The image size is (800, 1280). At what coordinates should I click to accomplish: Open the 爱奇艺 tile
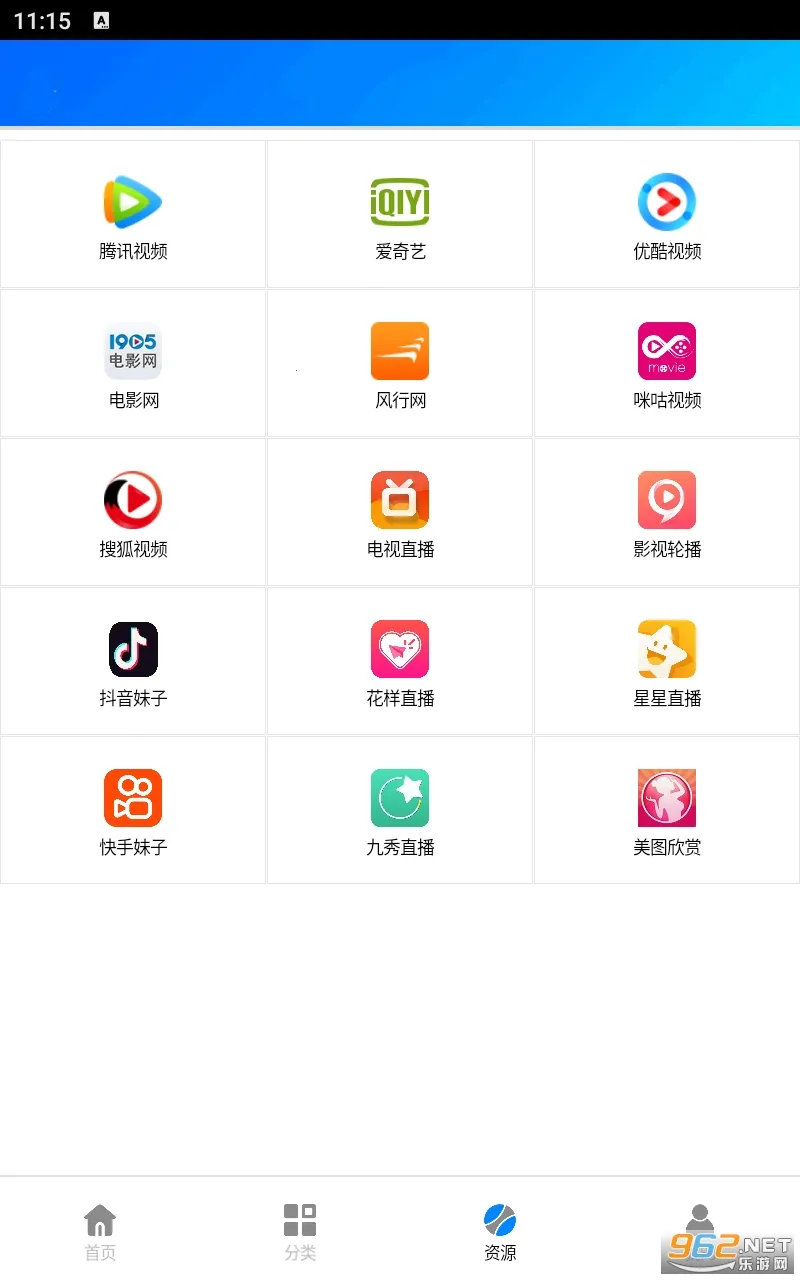pyautogui.click(x=400, y=214)
